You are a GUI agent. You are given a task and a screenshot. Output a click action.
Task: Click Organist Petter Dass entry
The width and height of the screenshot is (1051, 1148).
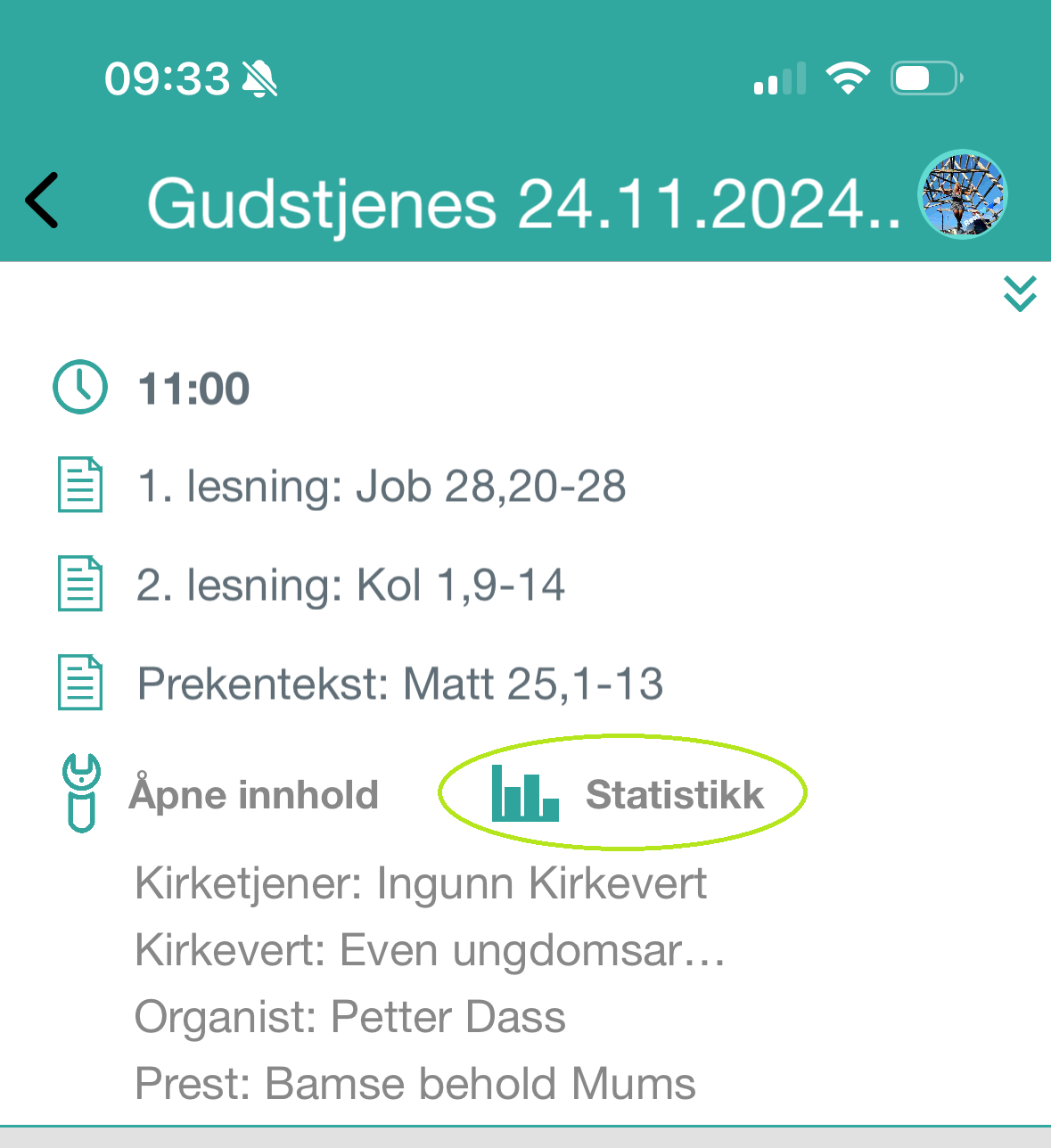(349, 1016)
